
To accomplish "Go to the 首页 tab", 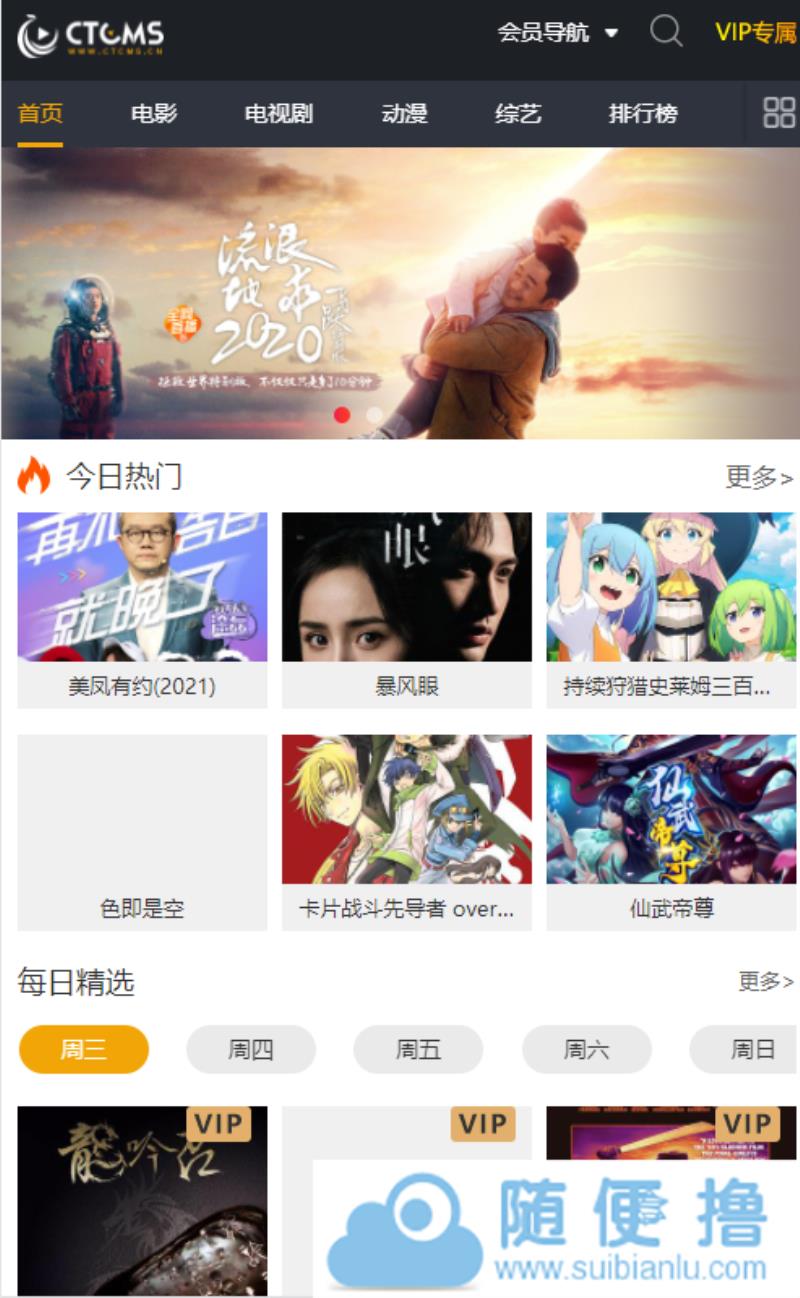I will click(x=40, y=114).
